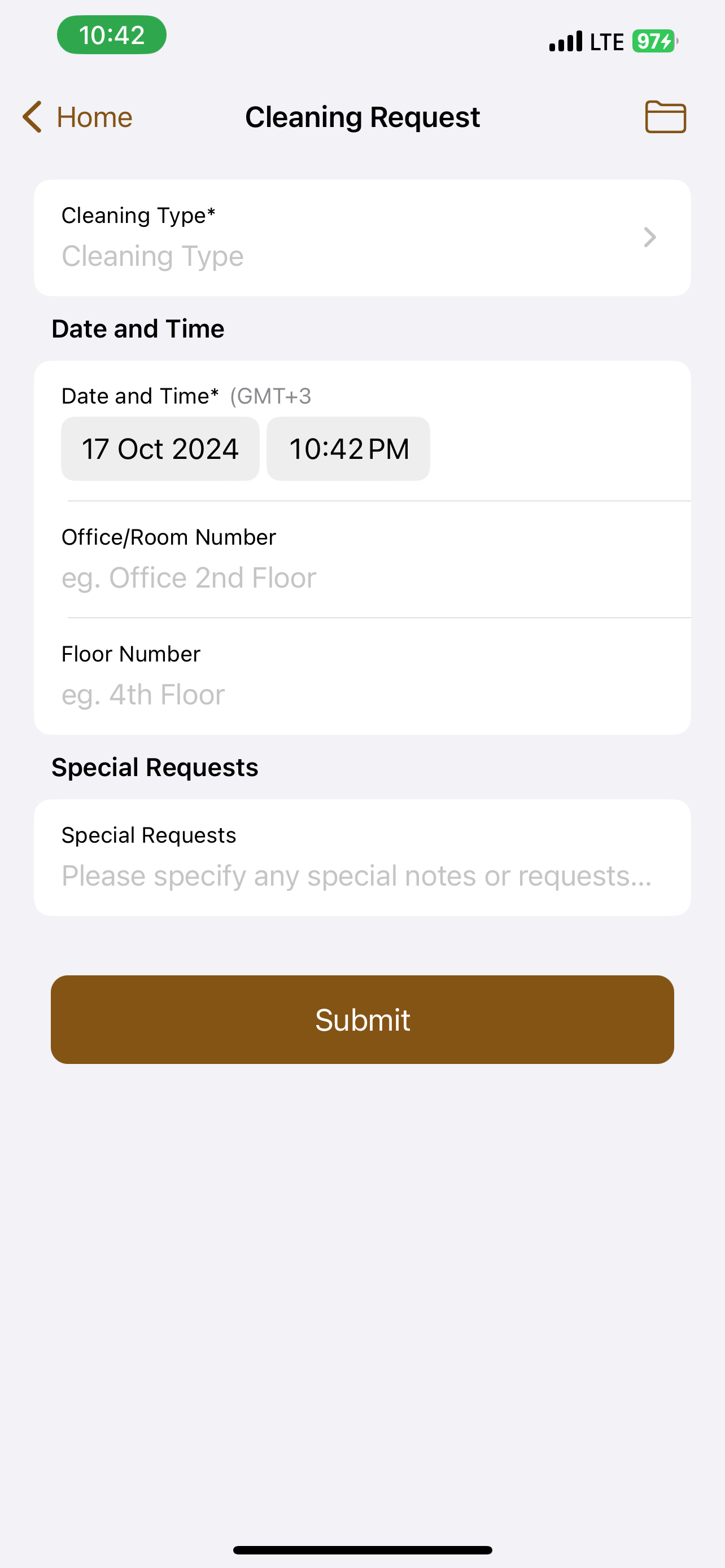Enter text in Special Requests field

[362, 857]
